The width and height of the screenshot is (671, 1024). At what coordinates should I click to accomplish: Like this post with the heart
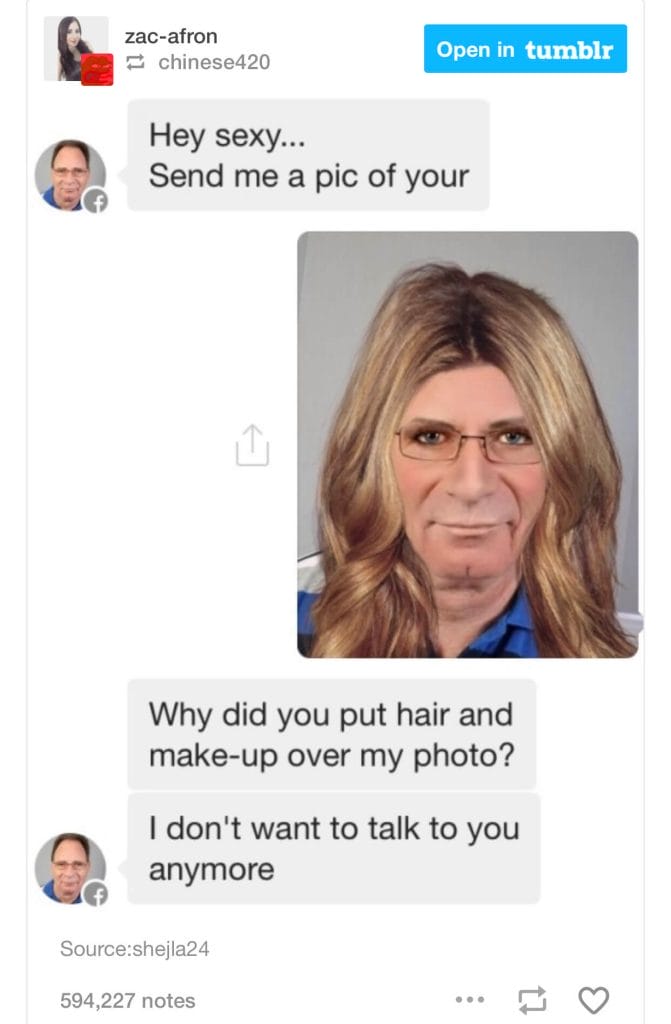point(594,999)
